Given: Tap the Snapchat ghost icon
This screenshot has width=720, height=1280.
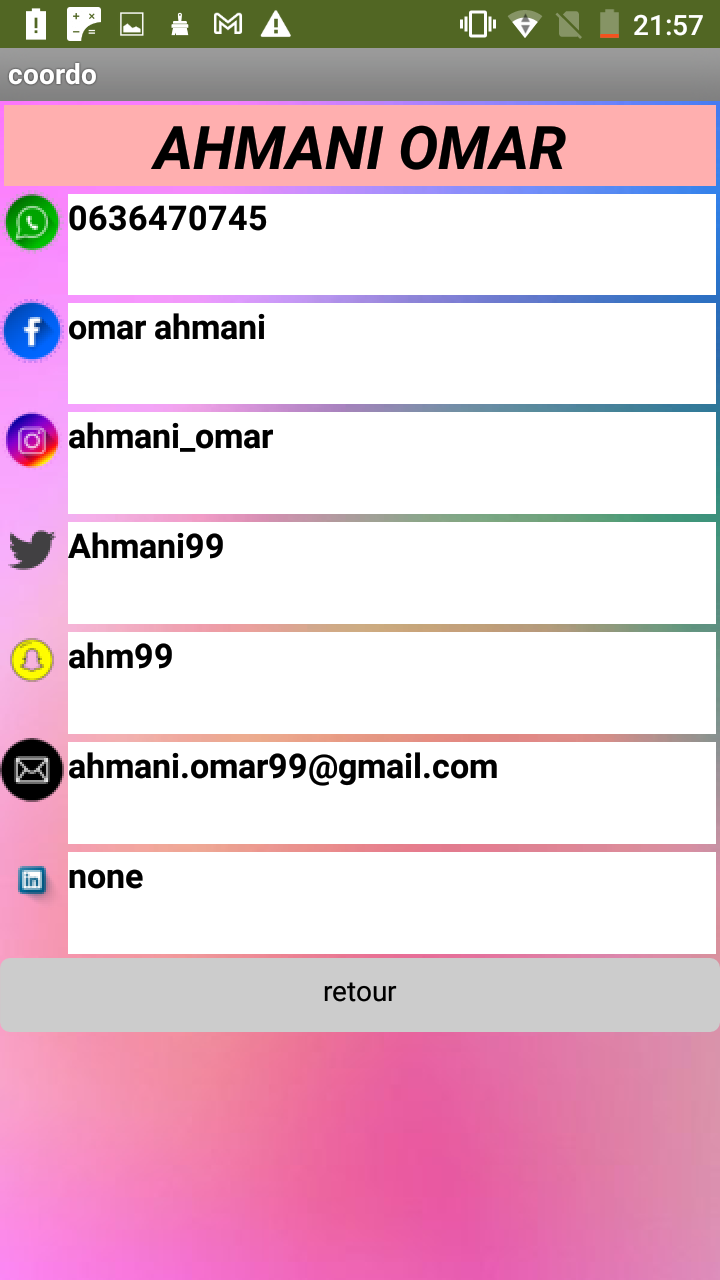Looking at the screenshot, I should [32, 660].
